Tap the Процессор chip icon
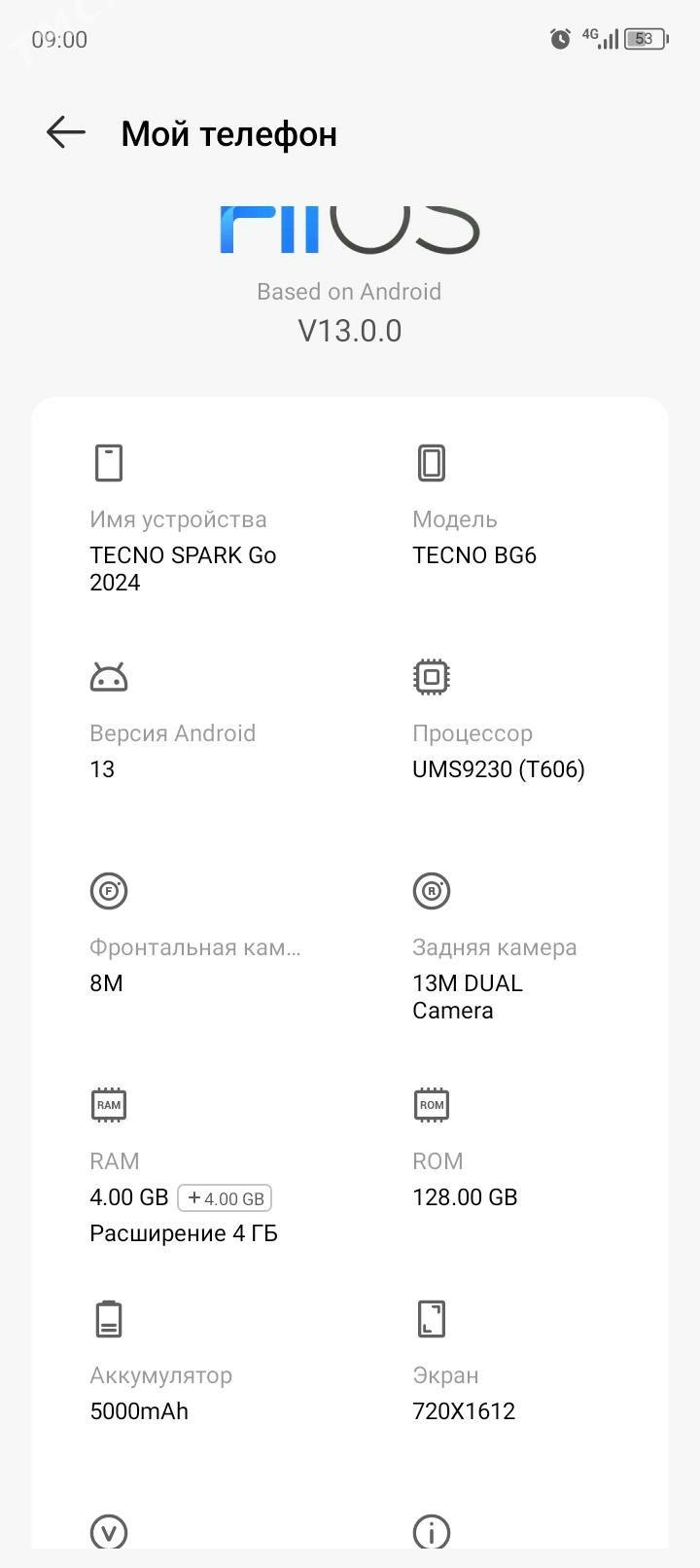700x1568 pixels. tap(431, 676)
